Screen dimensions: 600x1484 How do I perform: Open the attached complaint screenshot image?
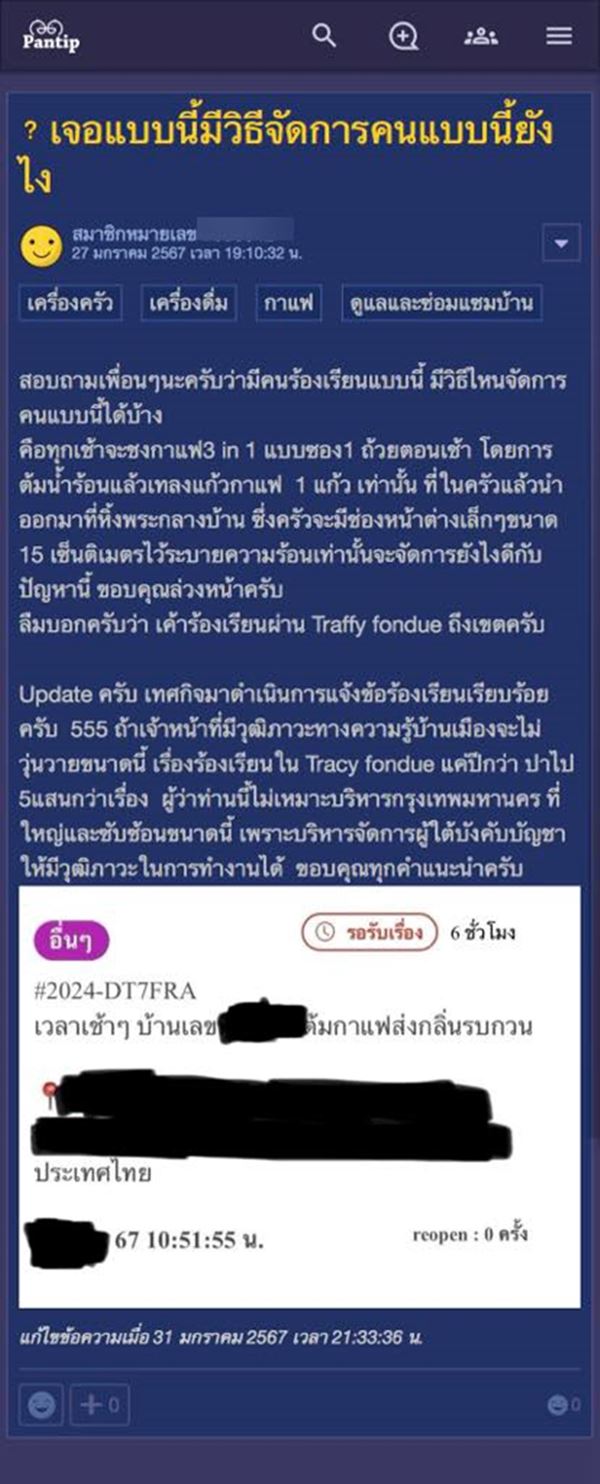[x=299, y=1096]
